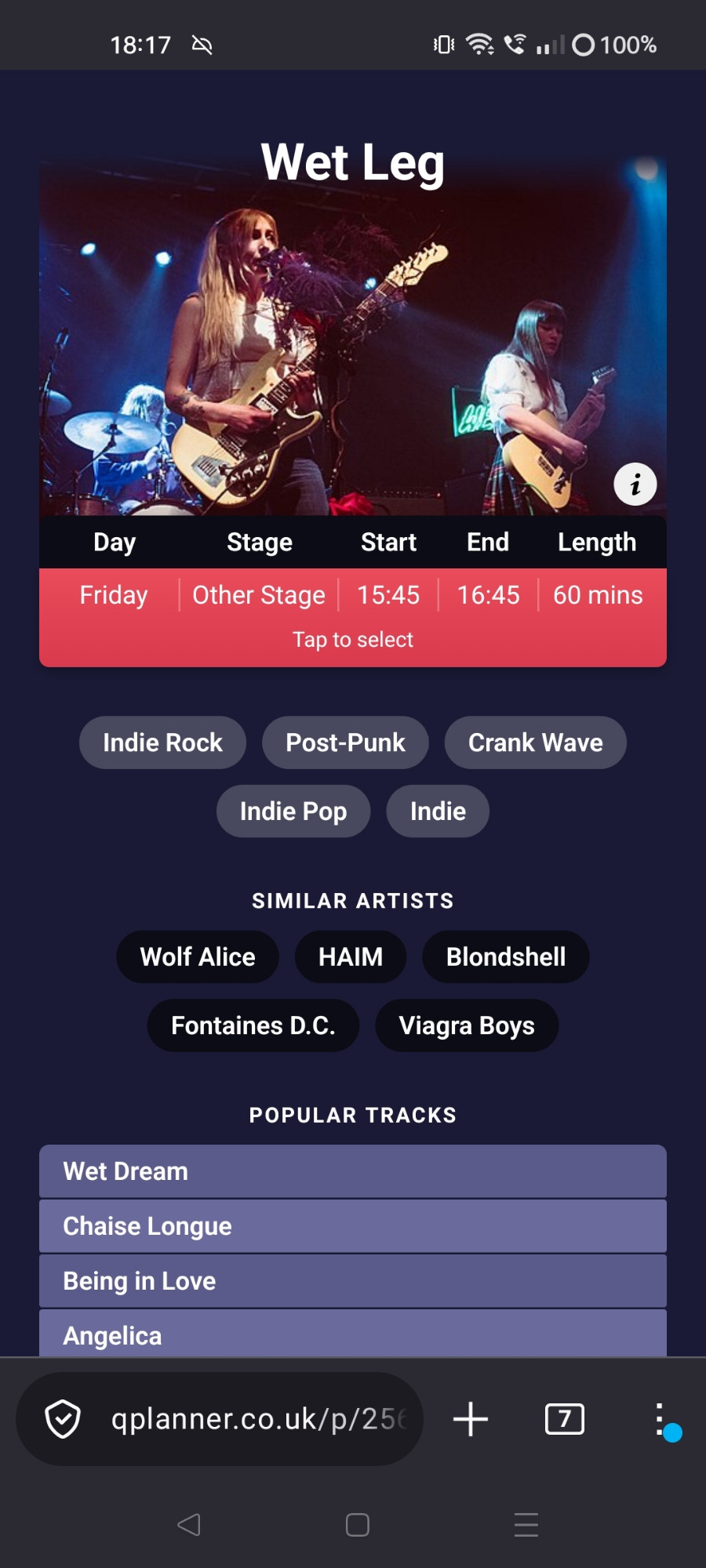Viewport: 706px width, 1568px height.
Task: Open similar artist Viagra Boys
Action: 467,1025
